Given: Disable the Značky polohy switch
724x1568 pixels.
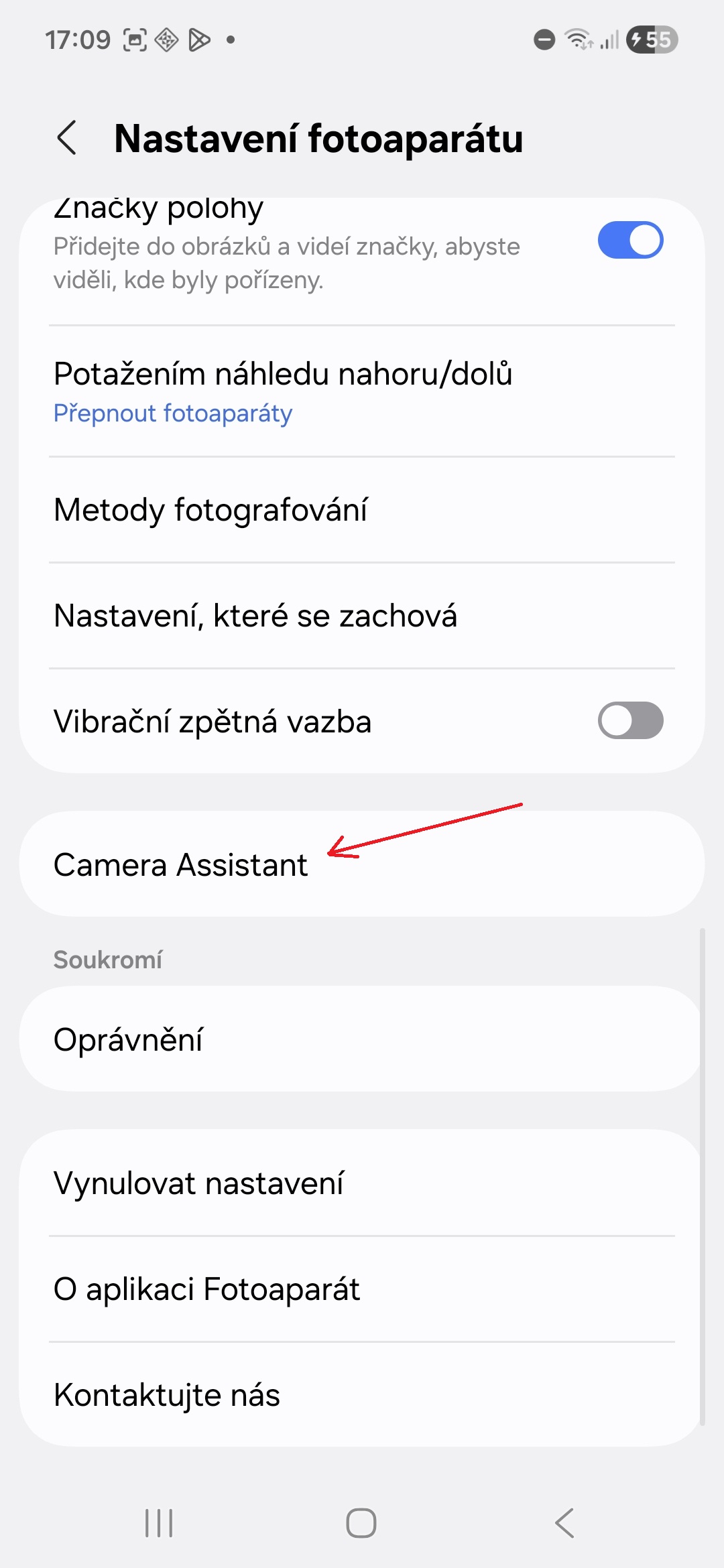Looking at the screenshot, I should tap(630, 241).
